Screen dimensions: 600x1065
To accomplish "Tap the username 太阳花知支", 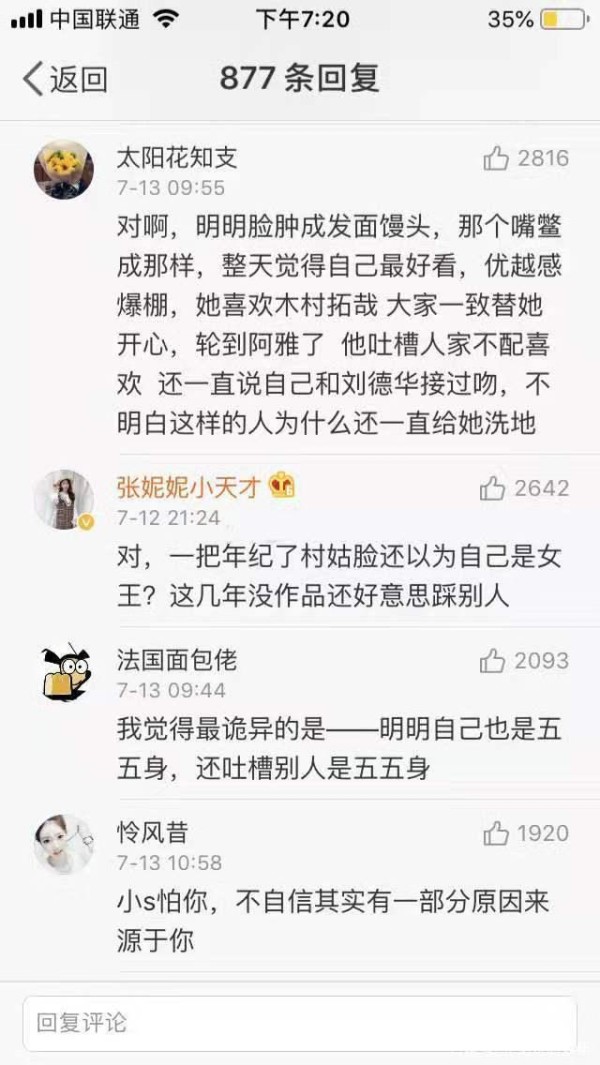I will (x=177, y=158).
